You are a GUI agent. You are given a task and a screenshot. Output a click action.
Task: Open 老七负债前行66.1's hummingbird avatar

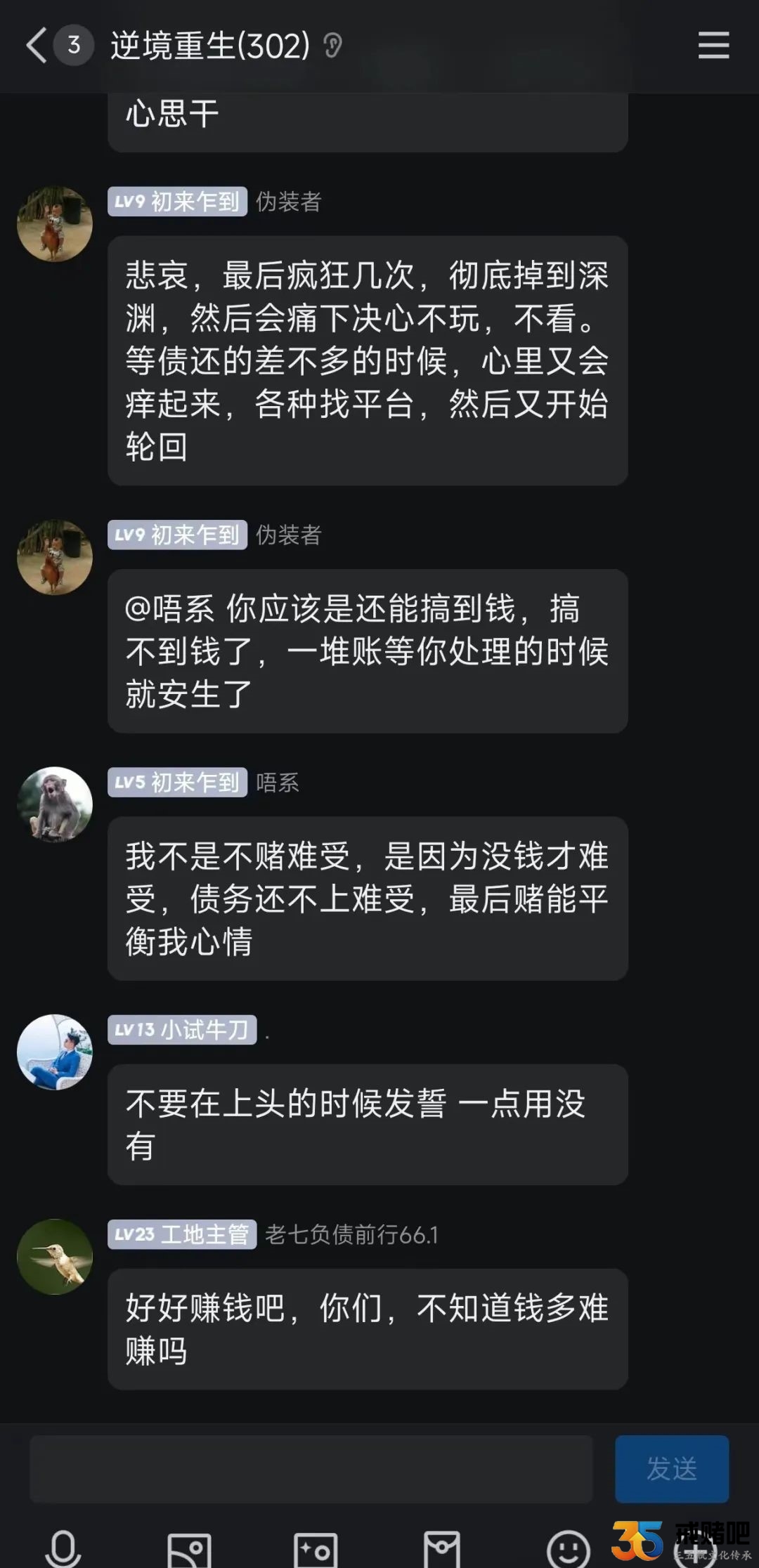pos(55,1257)
